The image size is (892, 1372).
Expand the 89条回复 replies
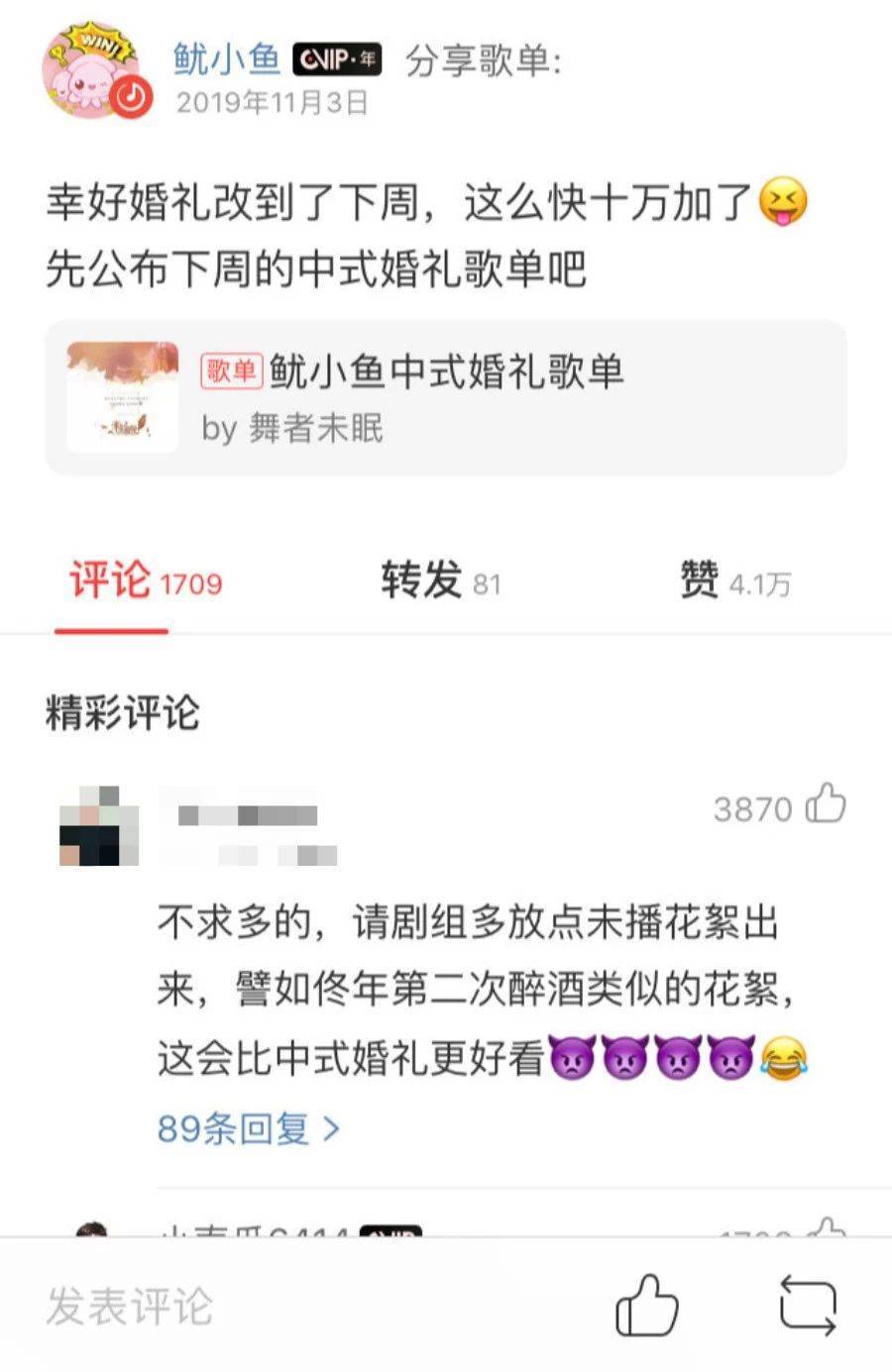248,1127
